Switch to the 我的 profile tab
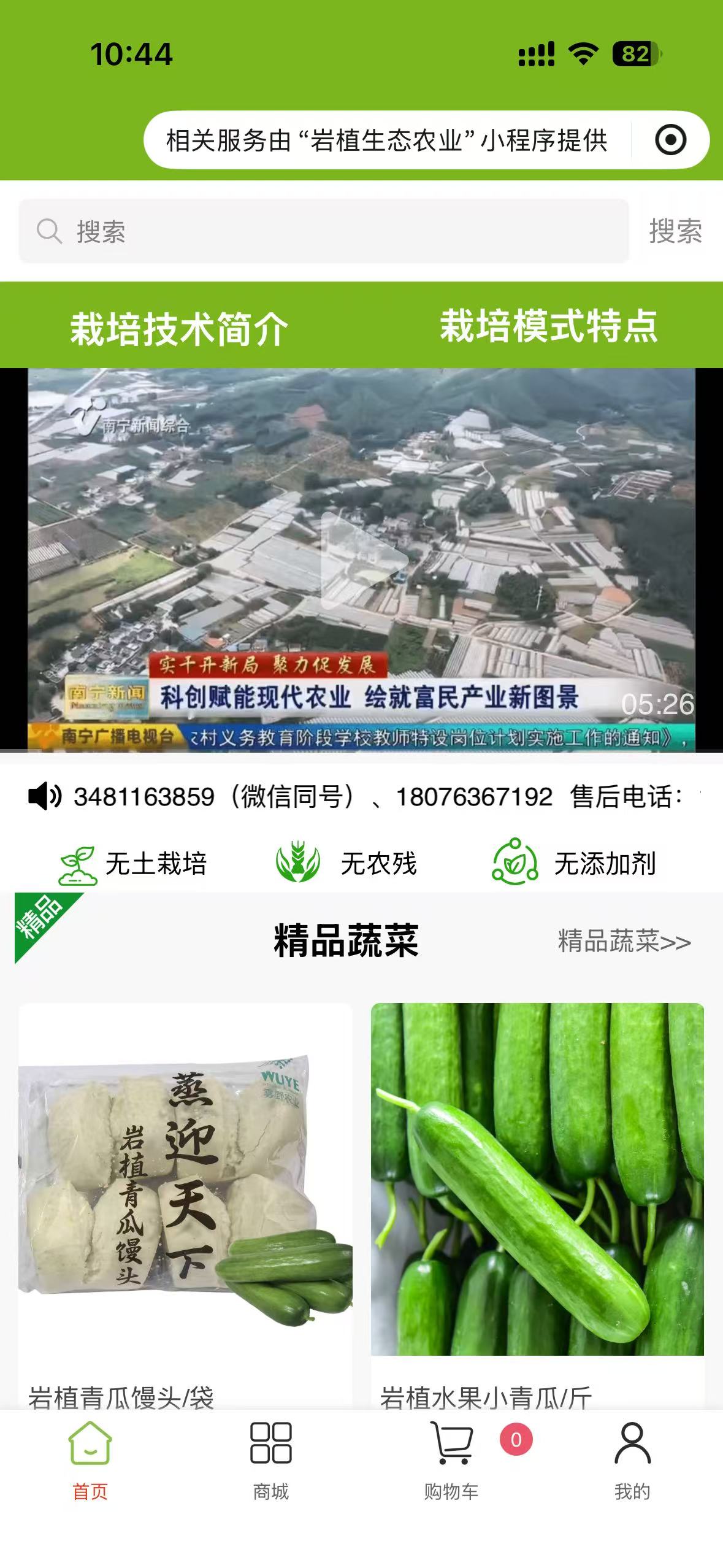The image size is (723, 1568). click(x=632, y=1461)
